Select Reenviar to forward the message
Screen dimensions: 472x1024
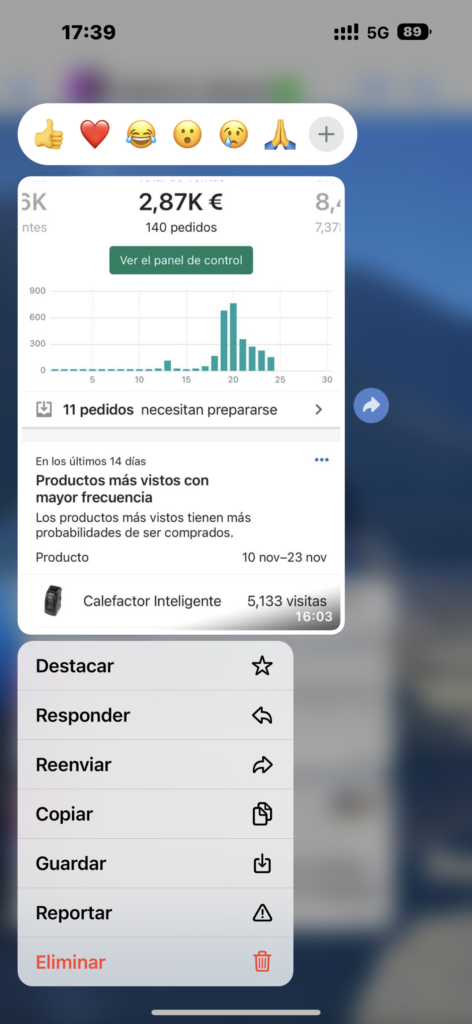click(155, 765)
